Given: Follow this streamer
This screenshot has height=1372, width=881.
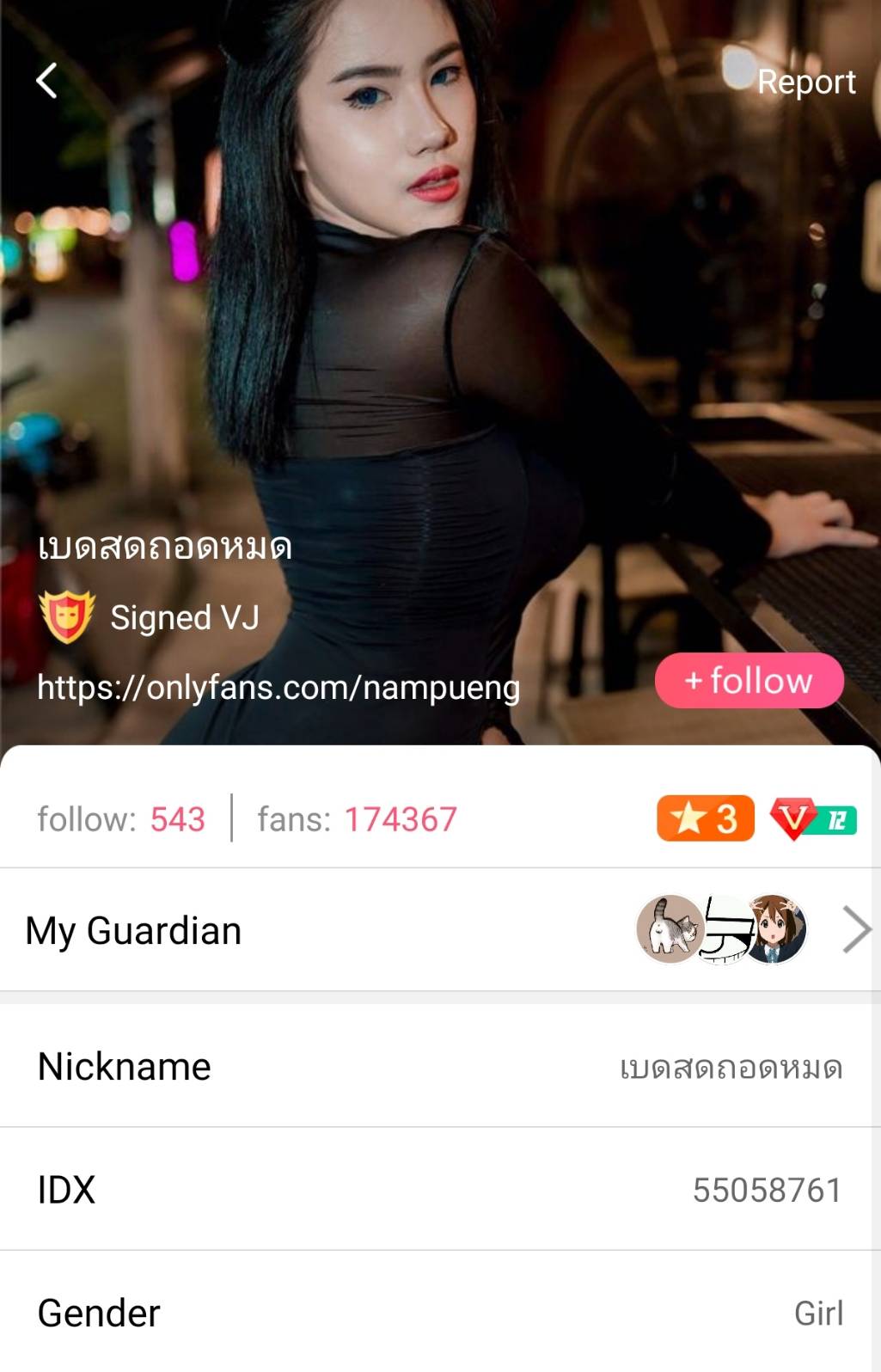Looking at the screenshot, I should point(749,681).
